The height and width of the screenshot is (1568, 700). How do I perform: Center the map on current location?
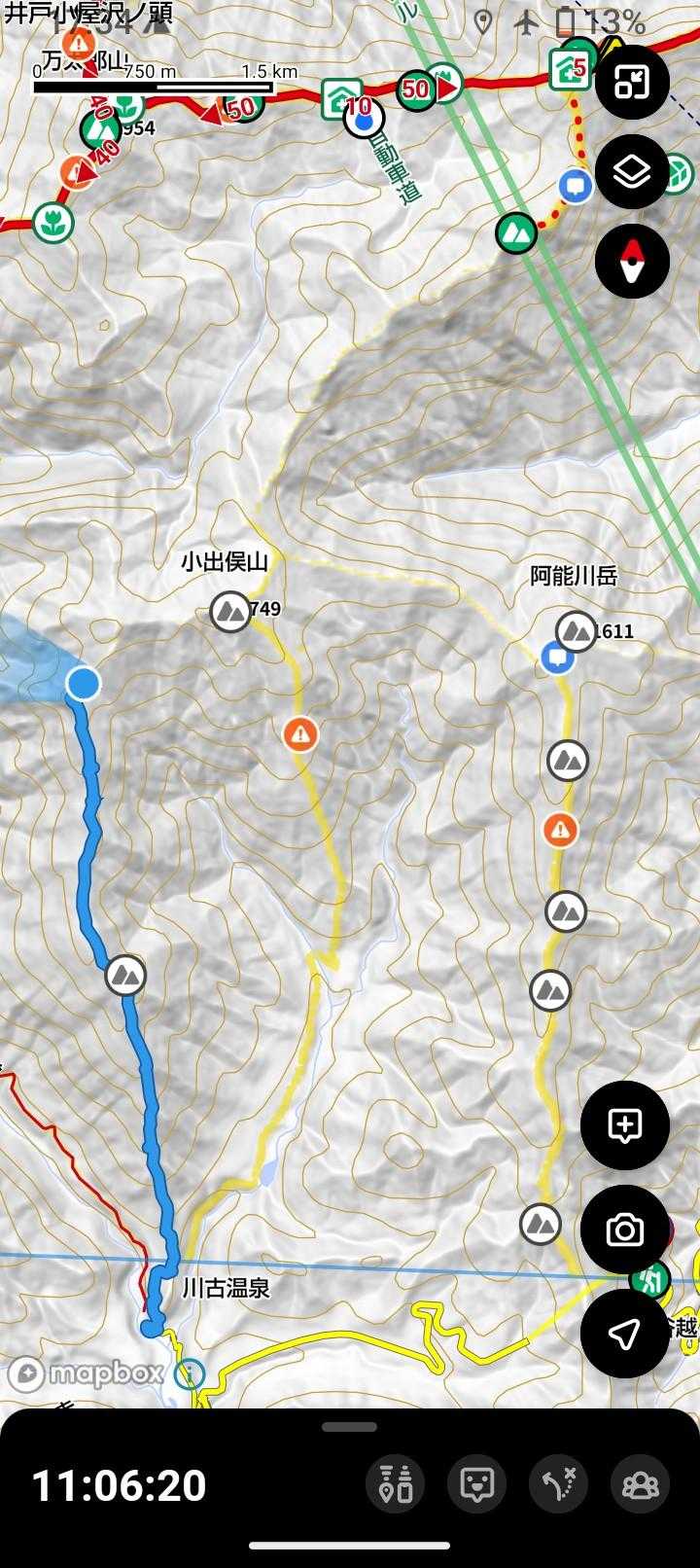[x=624, y=1334]
